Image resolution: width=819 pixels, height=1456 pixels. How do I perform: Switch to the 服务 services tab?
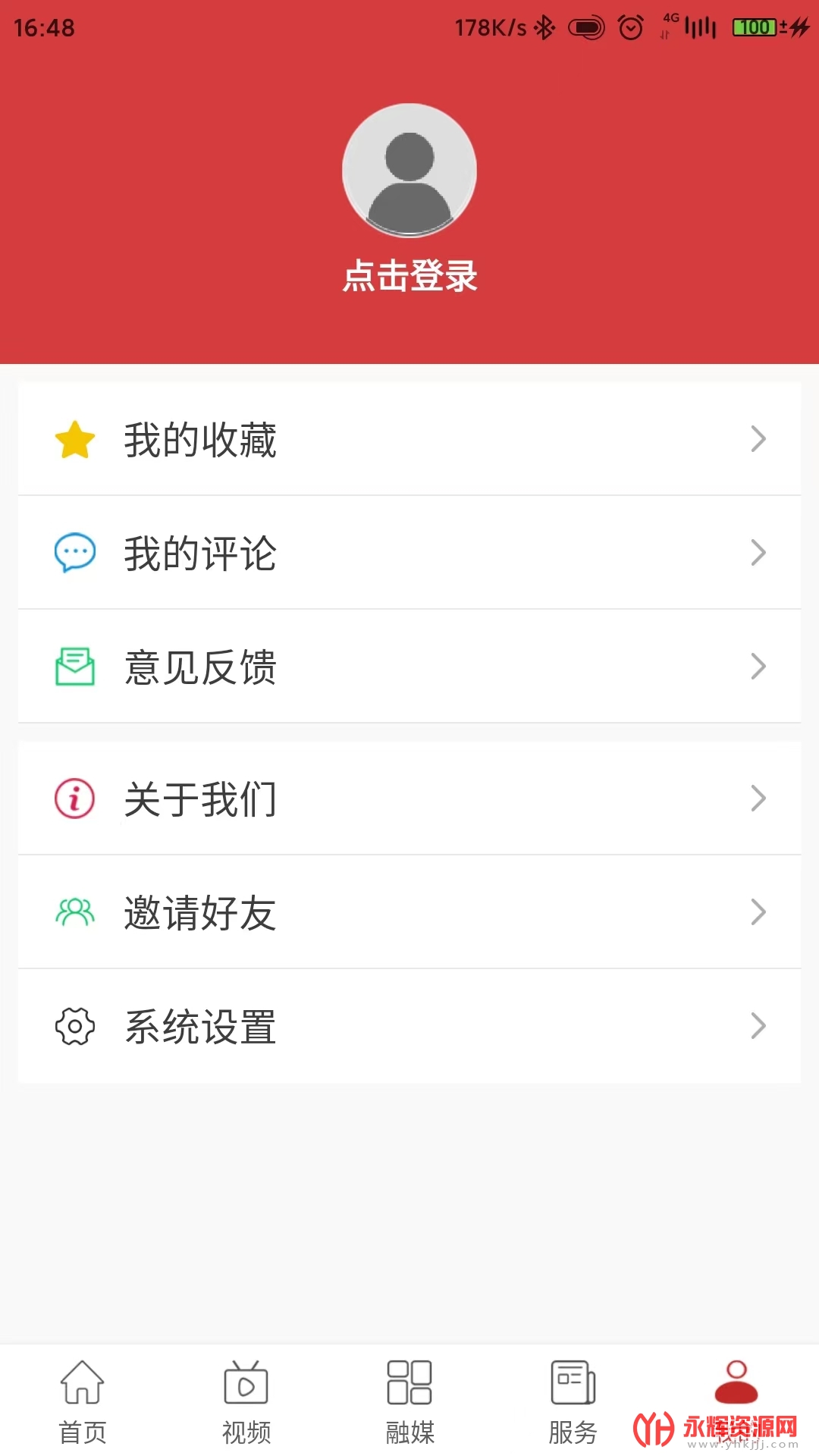pyautogui.click(x=573, y=1401)
